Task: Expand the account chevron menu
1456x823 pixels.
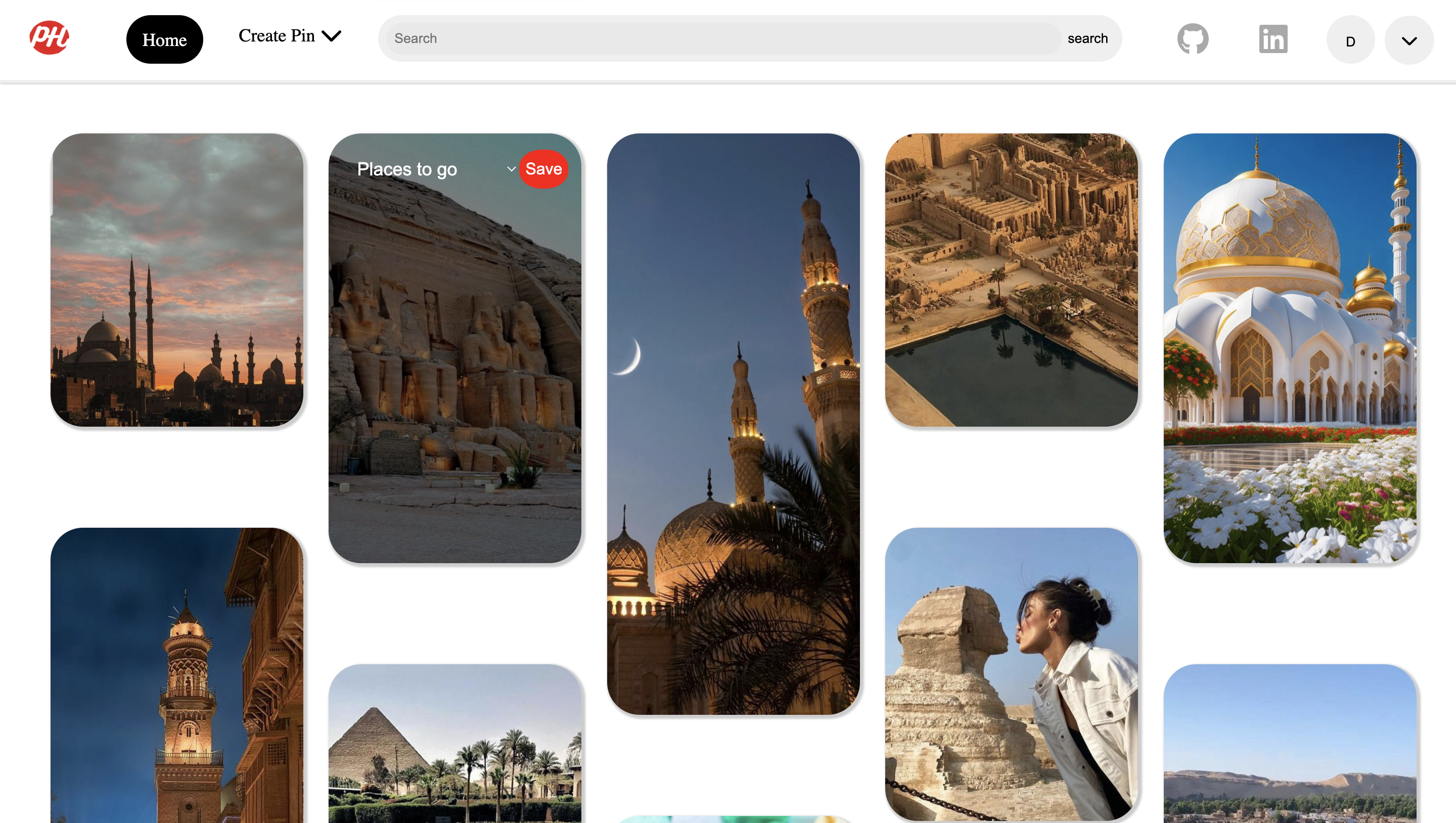Action: tap(1408, 41)
